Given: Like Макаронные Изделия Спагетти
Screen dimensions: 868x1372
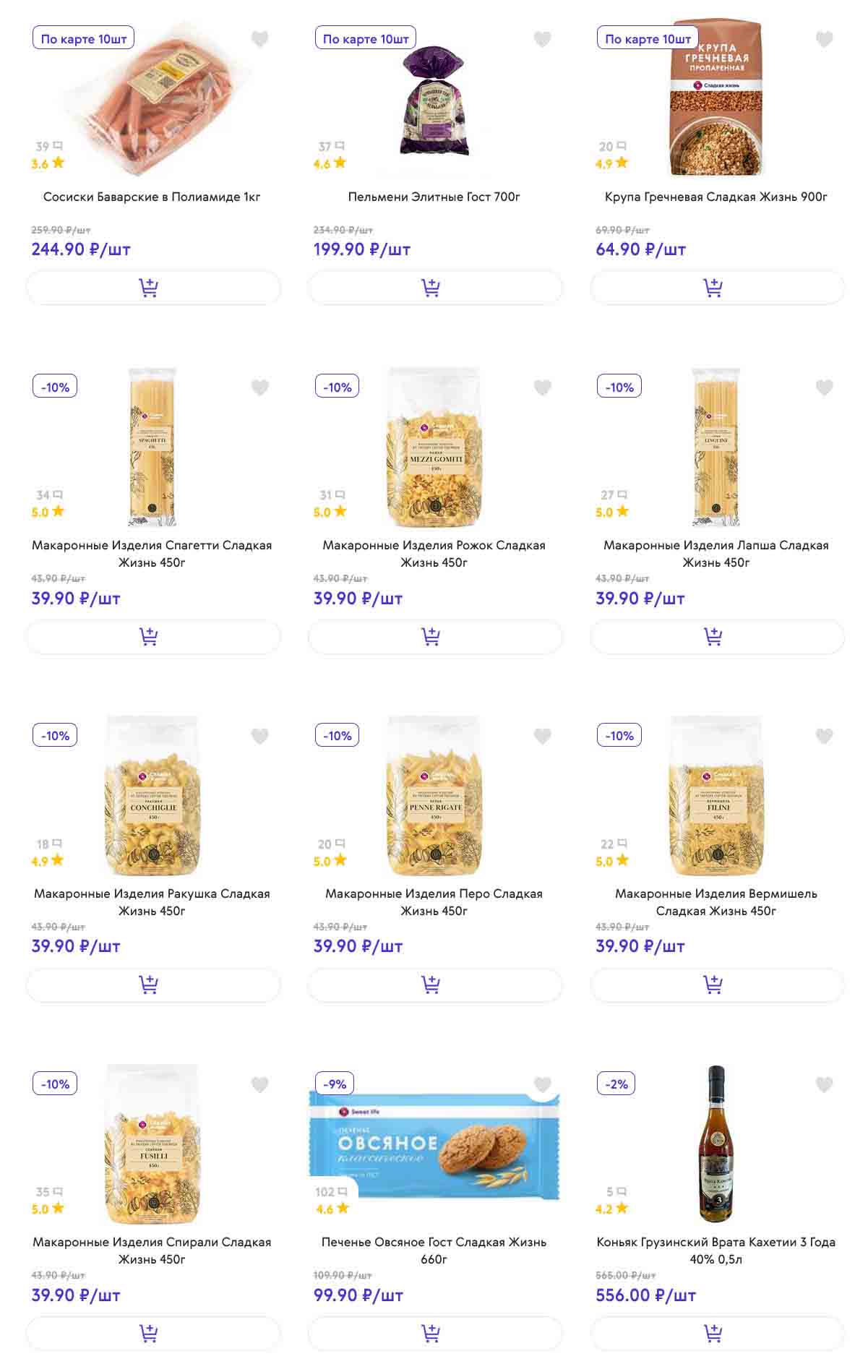Looking at the screenshot, I should (x=259, y=387).
